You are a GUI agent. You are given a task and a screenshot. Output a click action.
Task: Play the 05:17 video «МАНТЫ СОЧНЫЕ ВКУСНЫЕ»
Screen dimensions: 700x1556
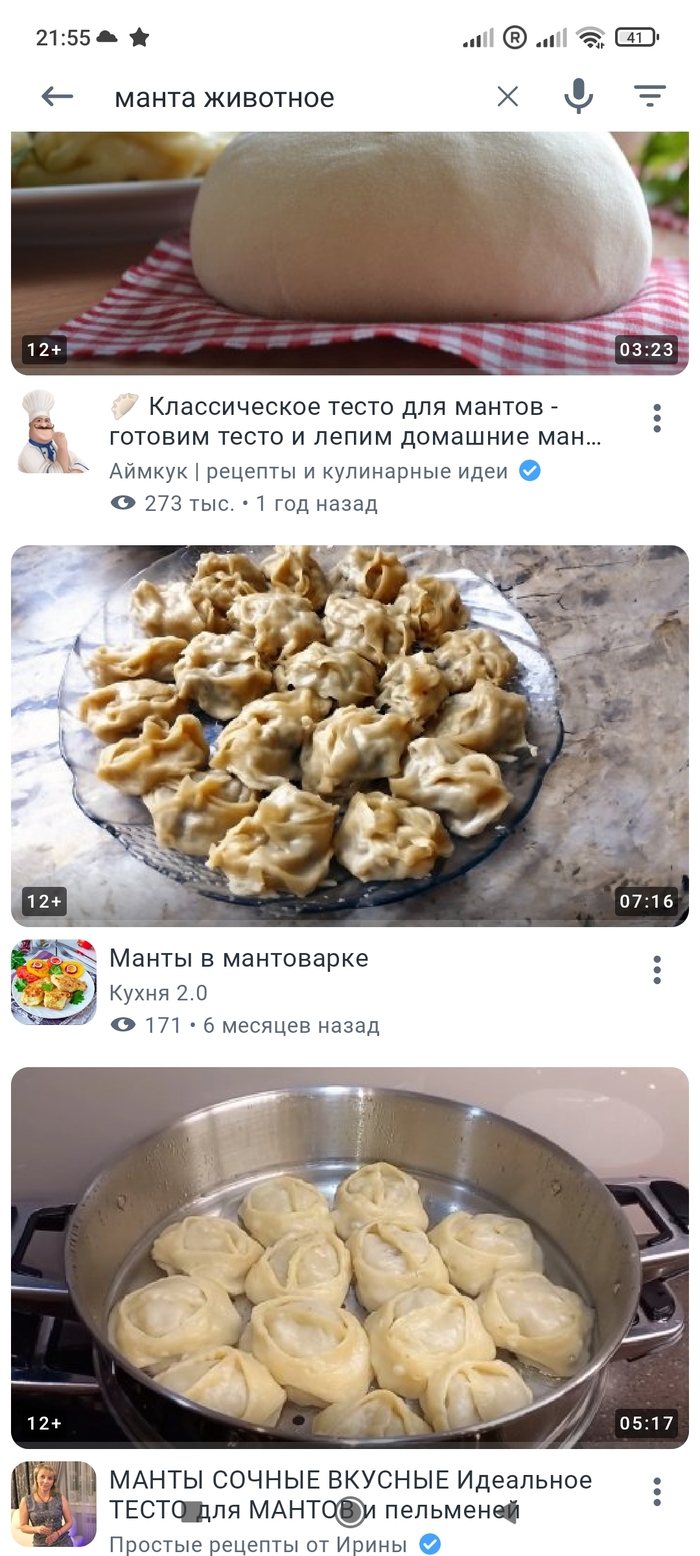coord(350,1257)
